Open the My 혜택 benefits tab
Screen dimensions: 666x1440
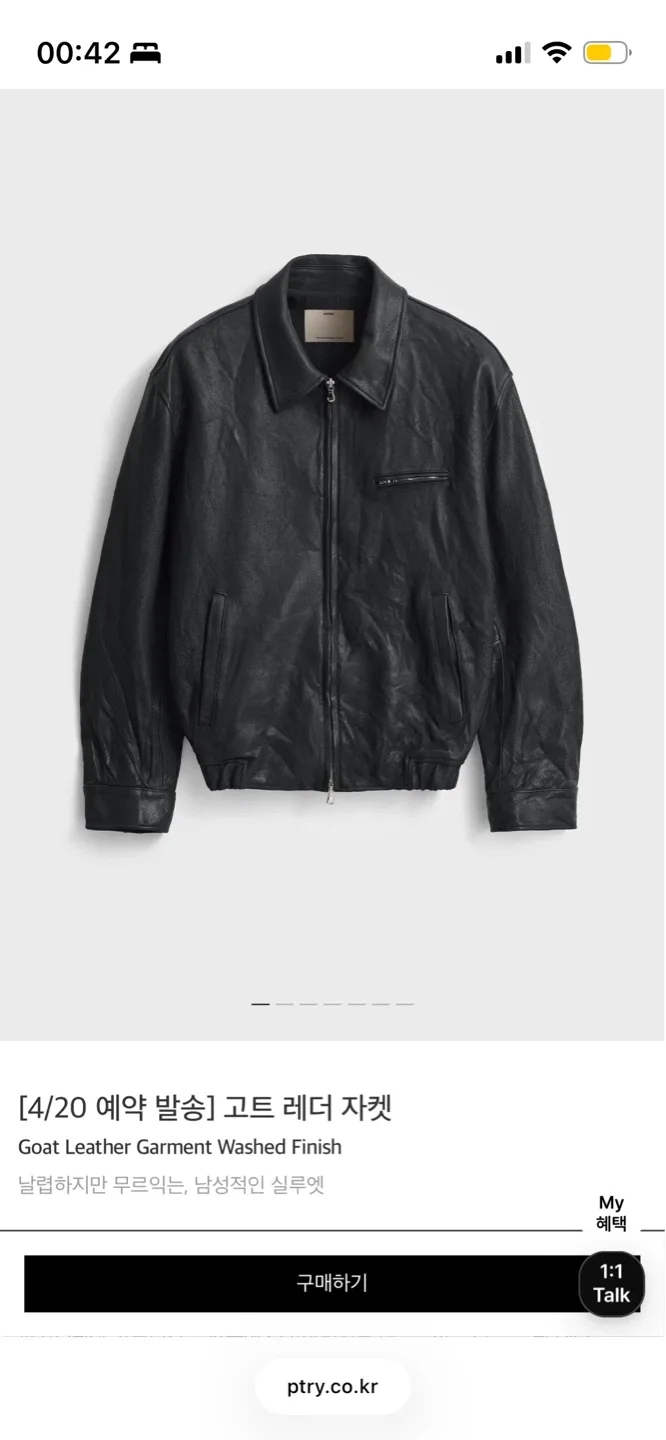pyautogui.click(x=611, y=1213)
